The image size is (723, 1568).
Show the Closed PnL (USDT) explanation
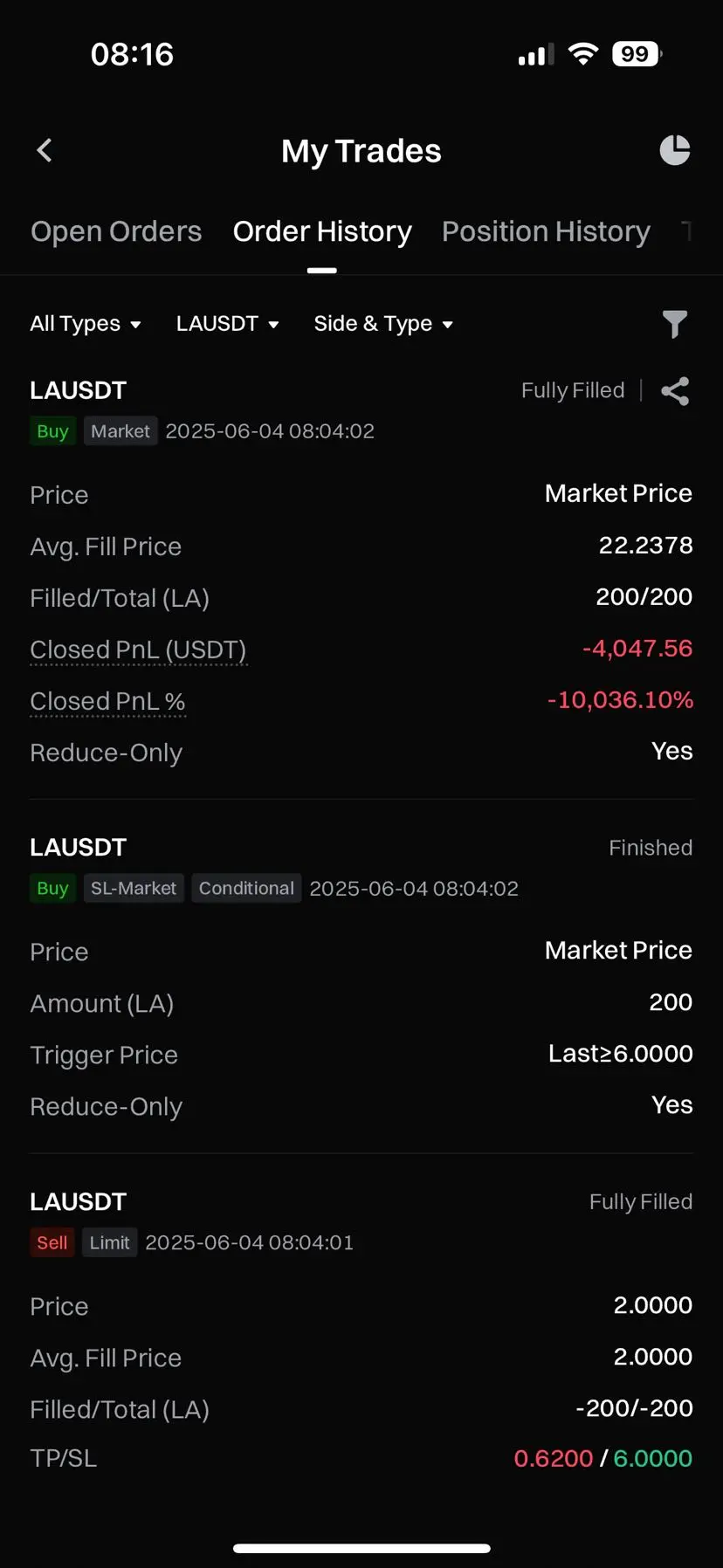pos(138,650)
